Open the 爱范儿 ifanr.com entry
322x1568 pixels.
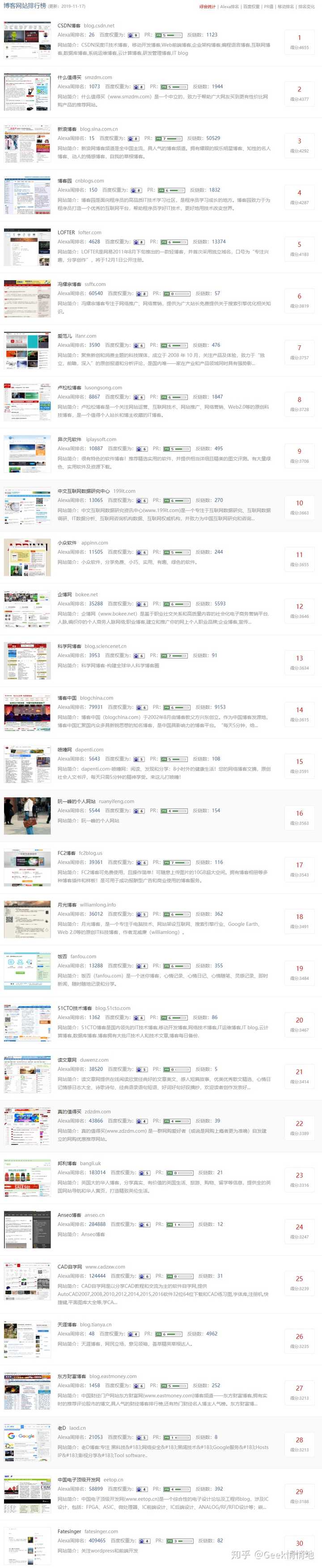tap(64, 336)
